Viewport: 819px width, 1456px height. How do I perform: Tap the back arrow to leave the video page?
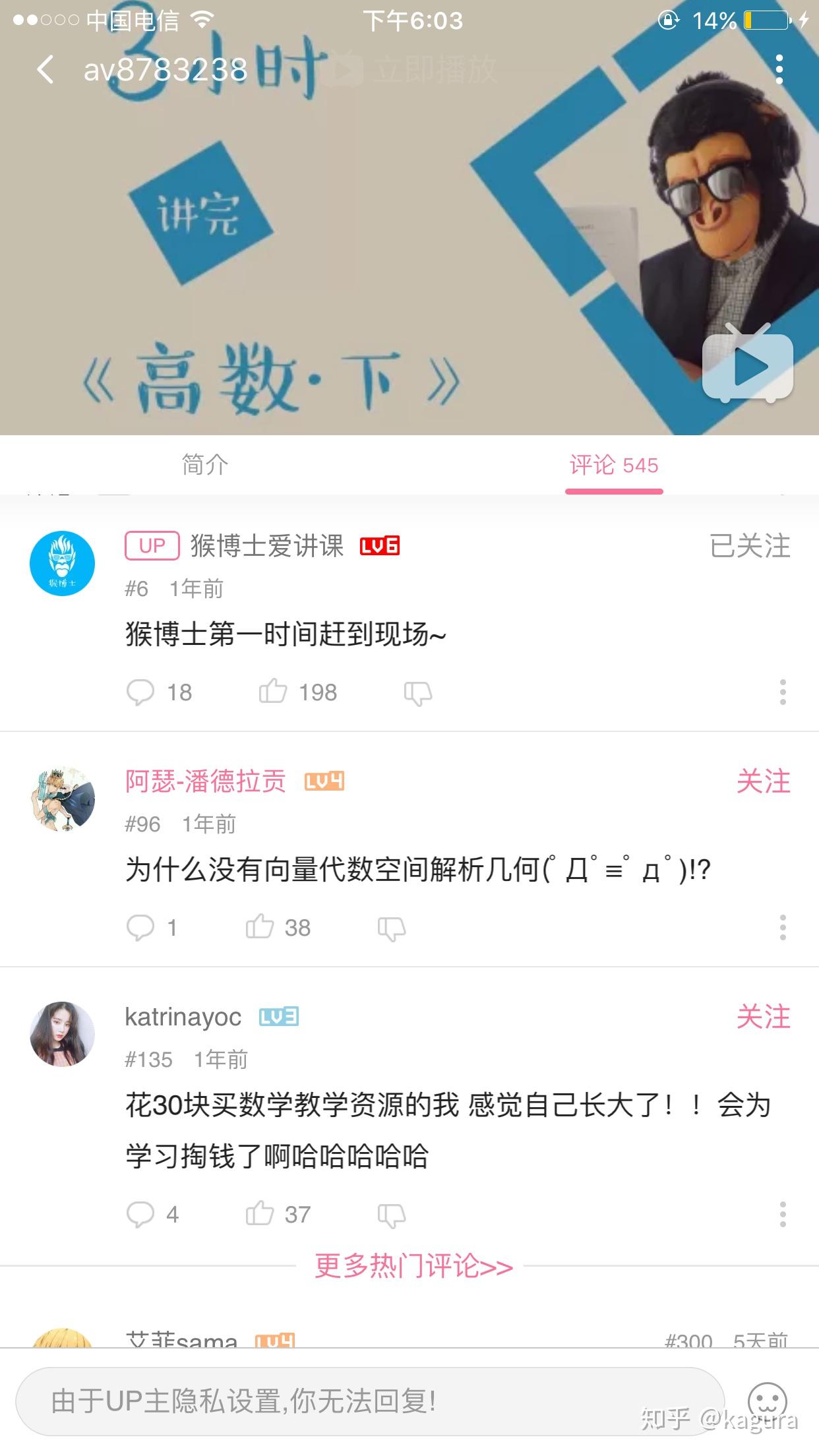(45, 69)
